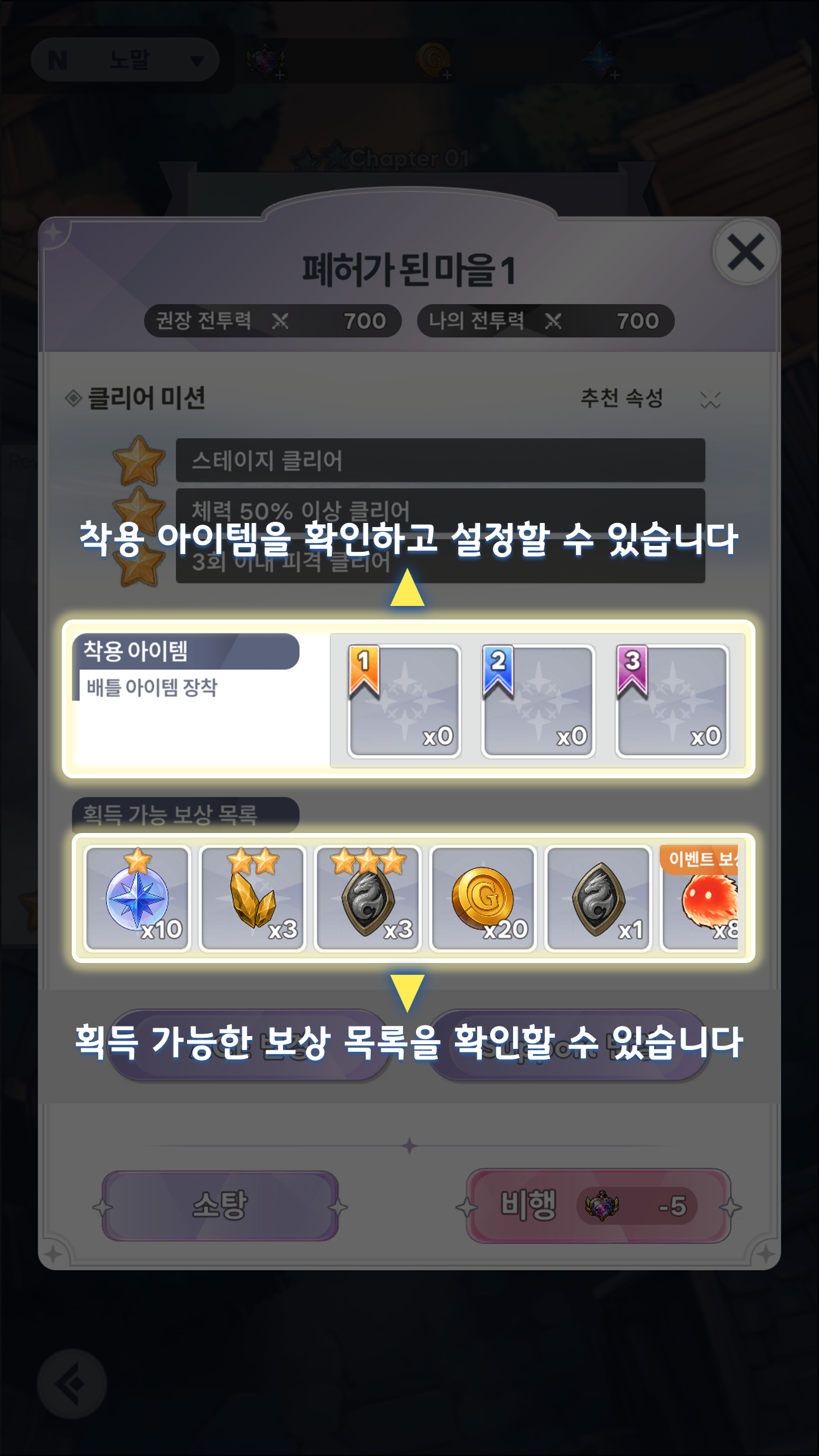Select battle item slot 3
This screenshot has width=819, height=1456.
[672, 701]
